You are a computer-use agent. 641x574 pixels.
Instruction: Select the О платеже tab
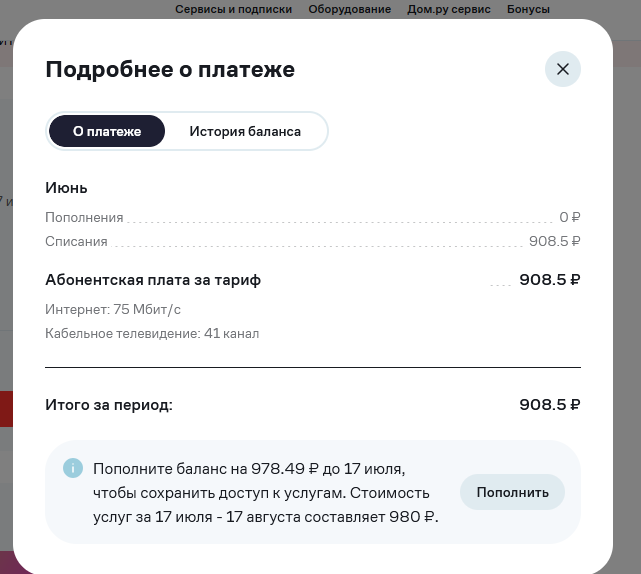pyautogui.click(x=107, y=131)
